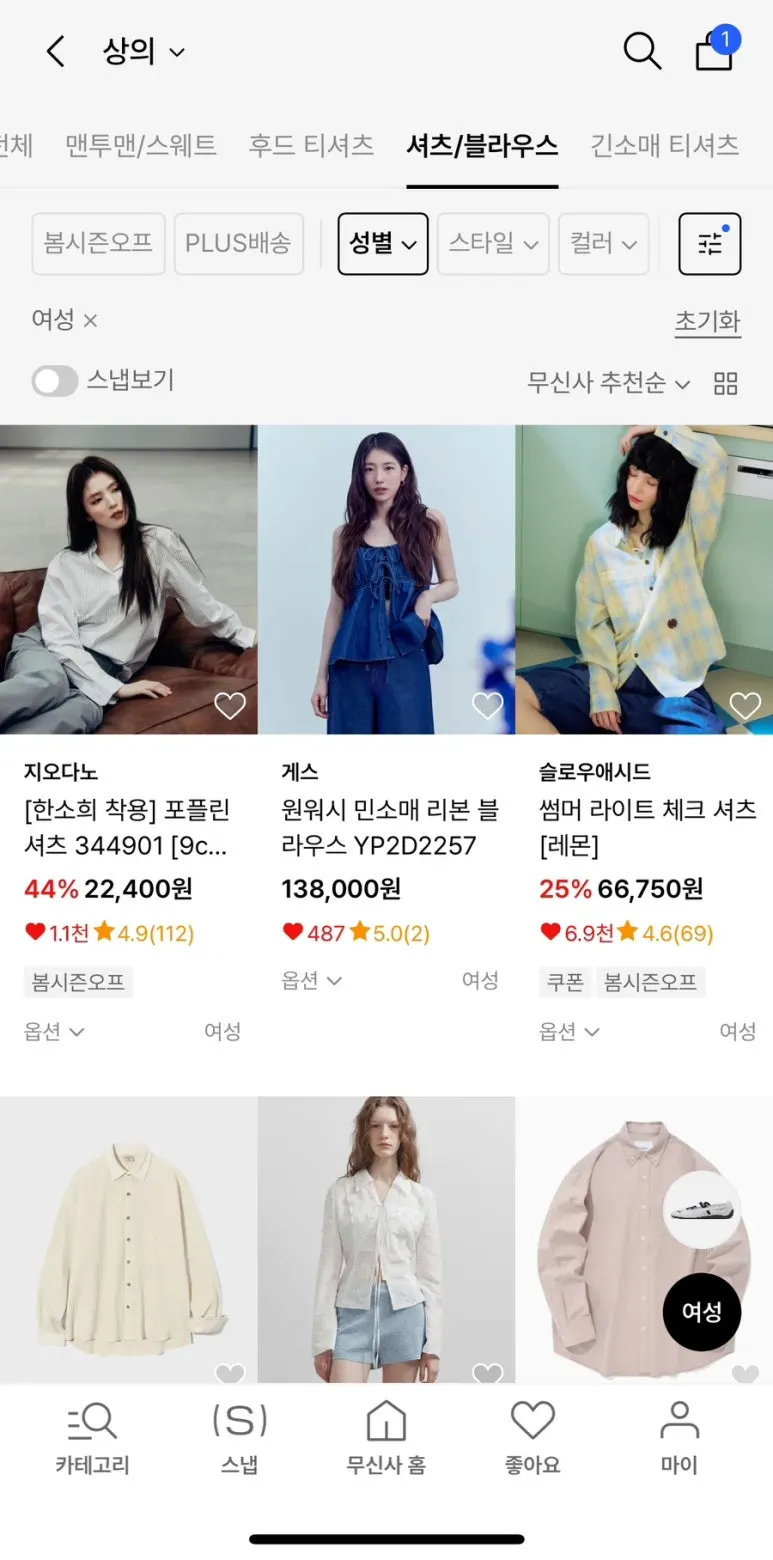The width and height of the screenshot is (773, 1560).
Task: Remove the 여성 filter tag
Action: pyautogui.click(x=90, y=321)
